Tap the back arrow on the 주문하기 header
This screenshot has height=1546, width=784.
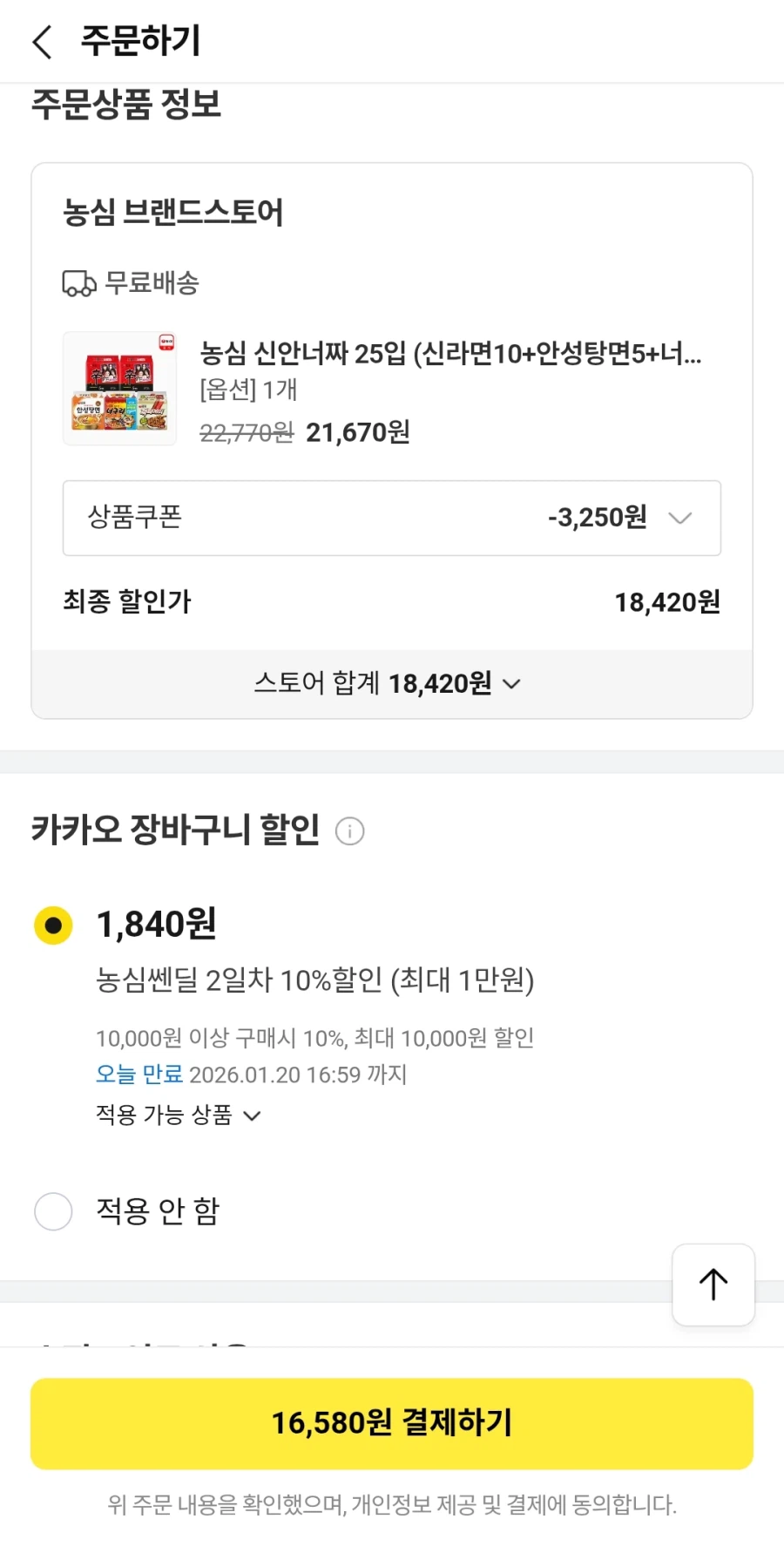pos(43,41)
